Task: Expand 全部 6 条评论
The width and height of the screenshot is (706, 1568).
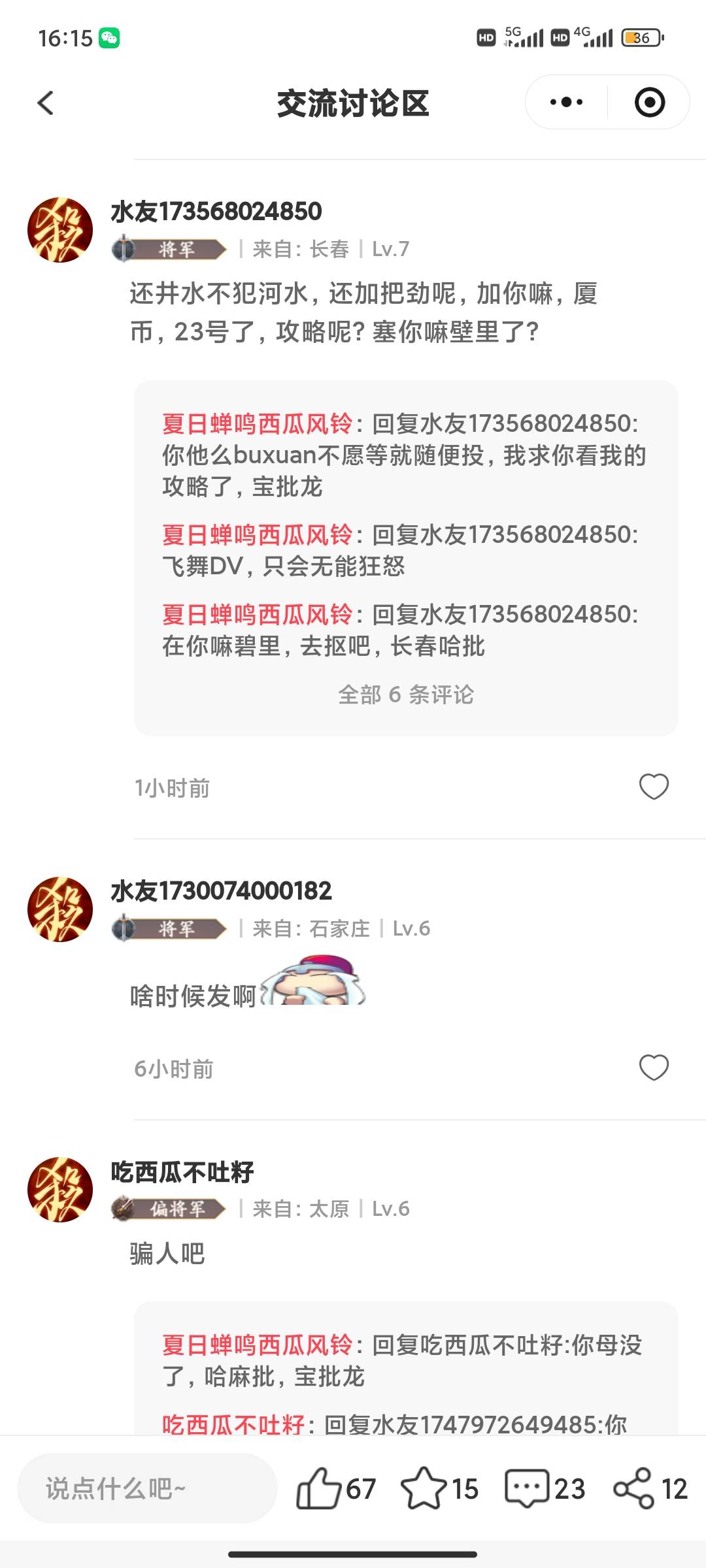Action: (x=406, y=694)
